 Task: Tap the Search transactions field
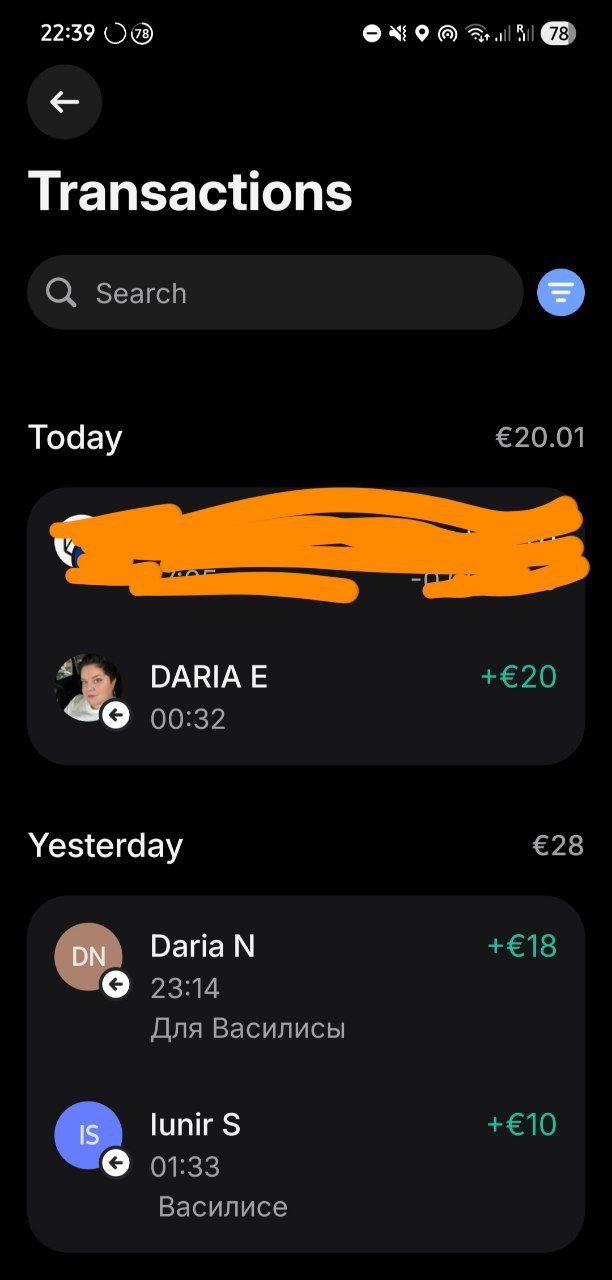(275, 293)
